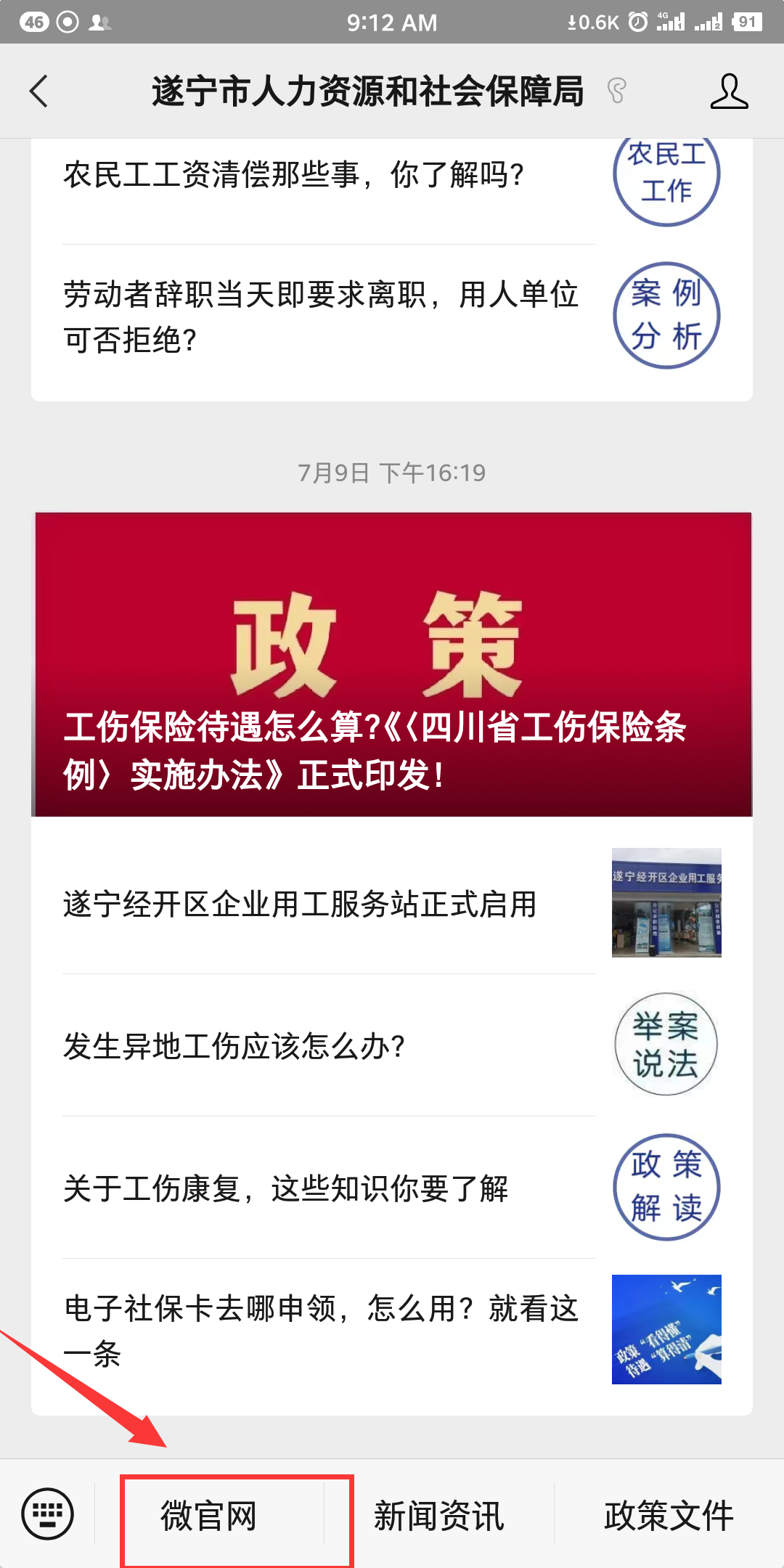Screen dimensions: 784x1568
Task: Go back from the official account chat
Action: pos(39,91)
